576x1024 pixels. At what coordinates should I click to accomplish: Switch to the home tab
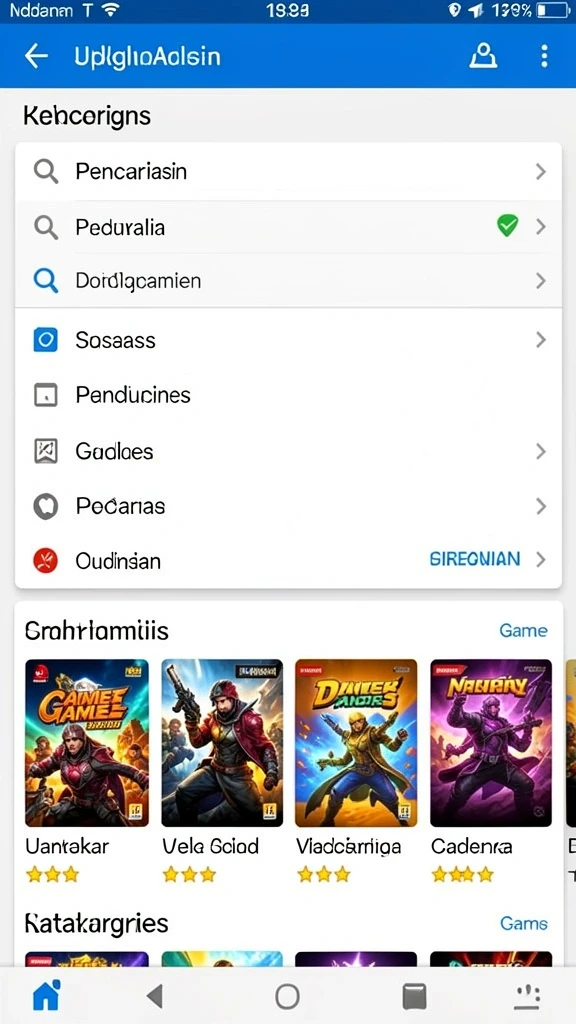46,996
